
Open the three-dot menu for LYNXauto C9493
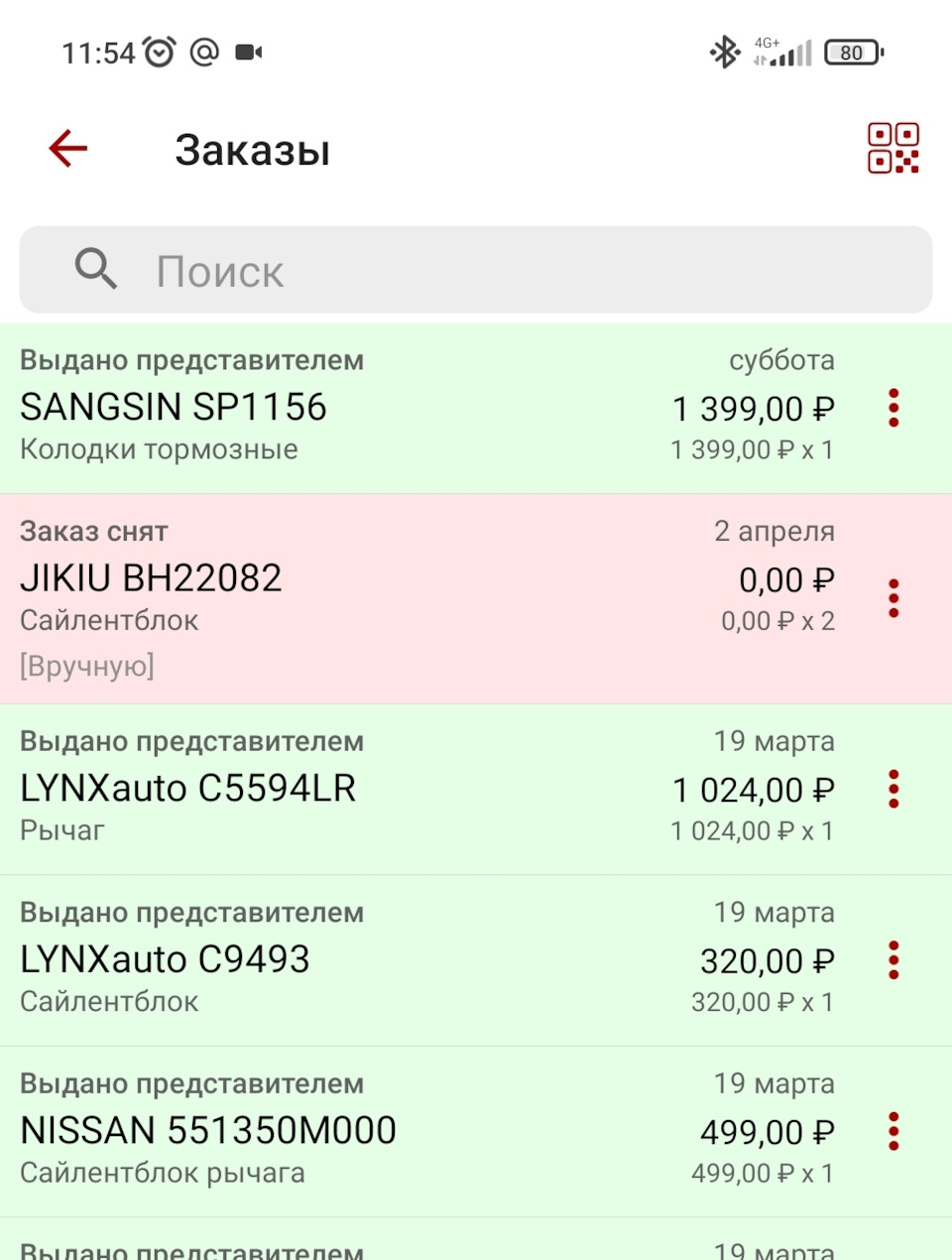point(892,959)
